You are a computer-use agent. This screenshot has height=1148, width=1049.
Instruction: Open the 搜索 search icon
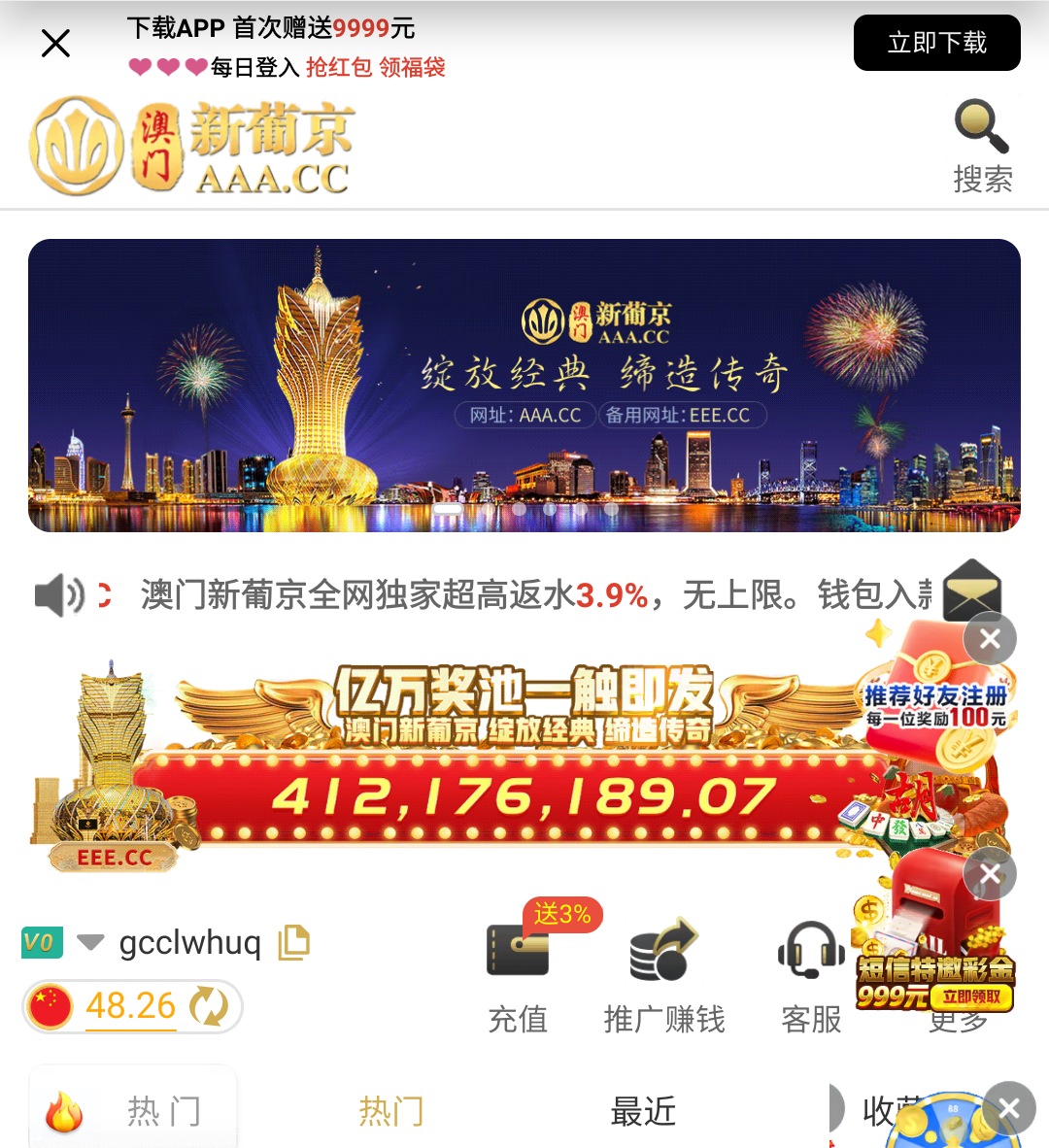point(982,146)
